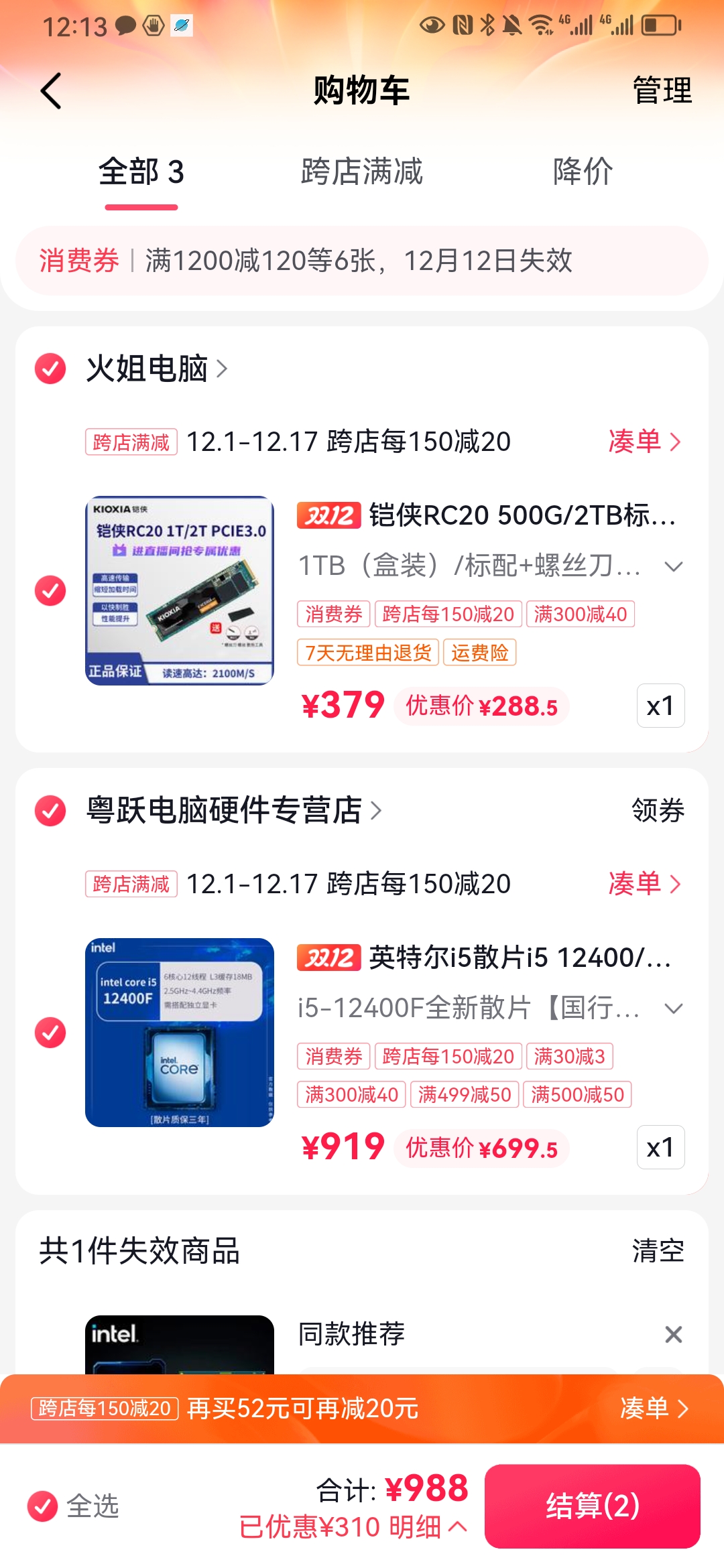Tap 领券 to claim store coupons
The image size is (724, 1568).
(x=658, y=810)
